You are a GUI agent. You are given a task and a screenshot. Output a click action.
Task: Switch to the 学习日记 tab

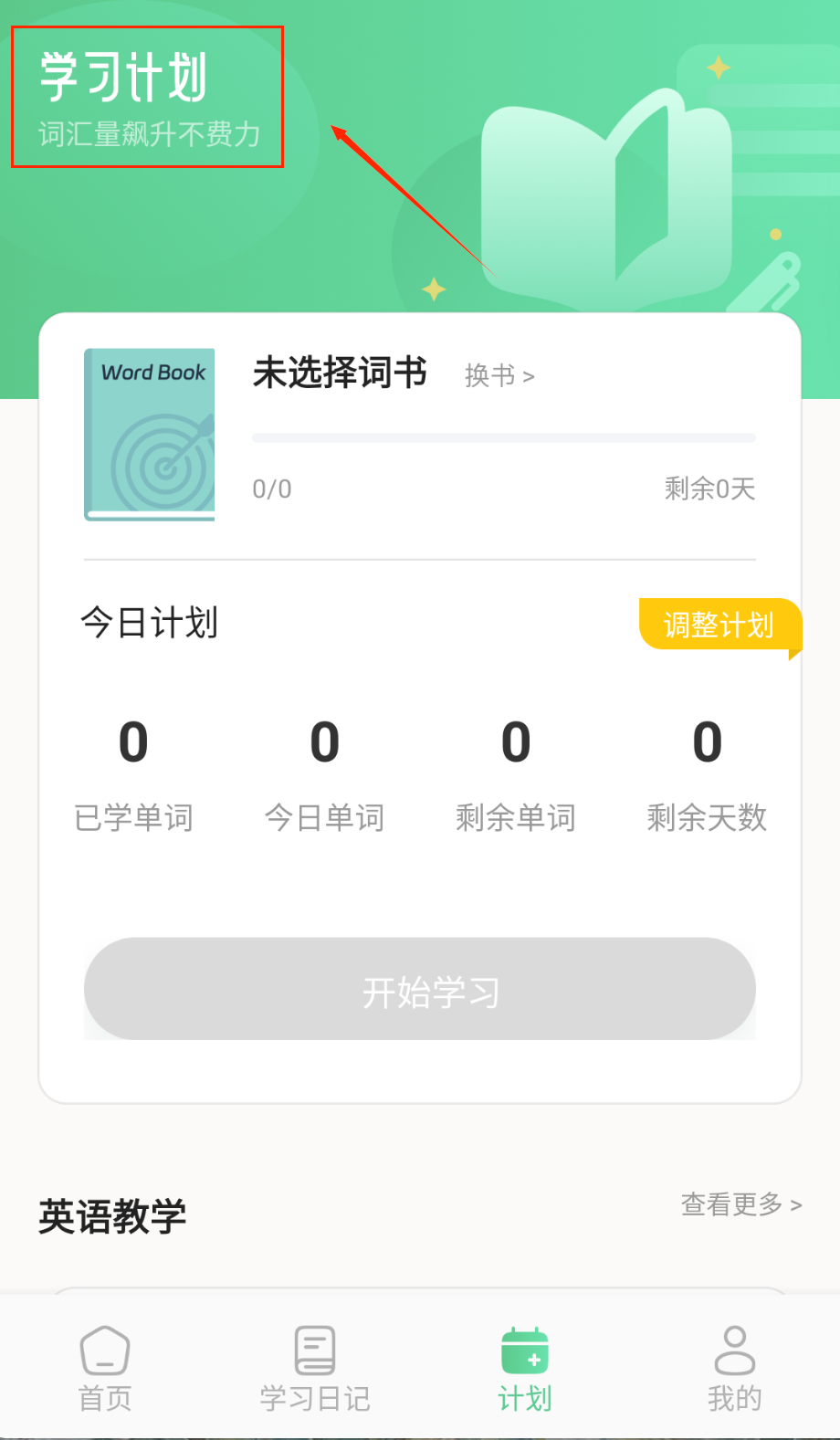(315, 1368)
